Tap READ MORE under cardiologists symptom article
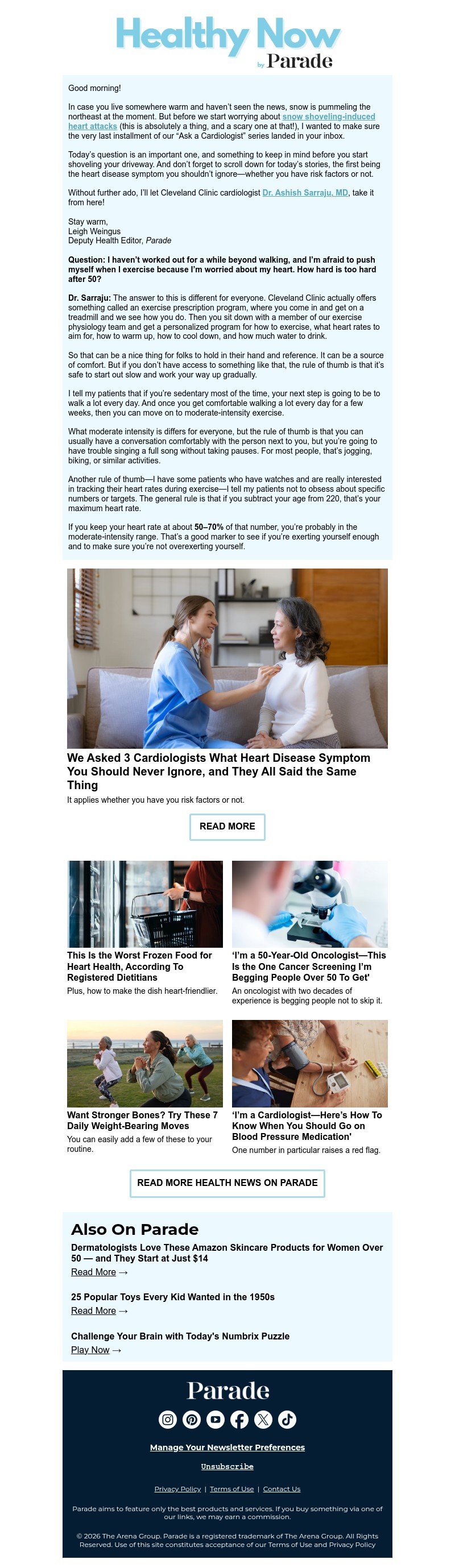This screenshot has width=455, height=1568. click(x=227, y=826)
